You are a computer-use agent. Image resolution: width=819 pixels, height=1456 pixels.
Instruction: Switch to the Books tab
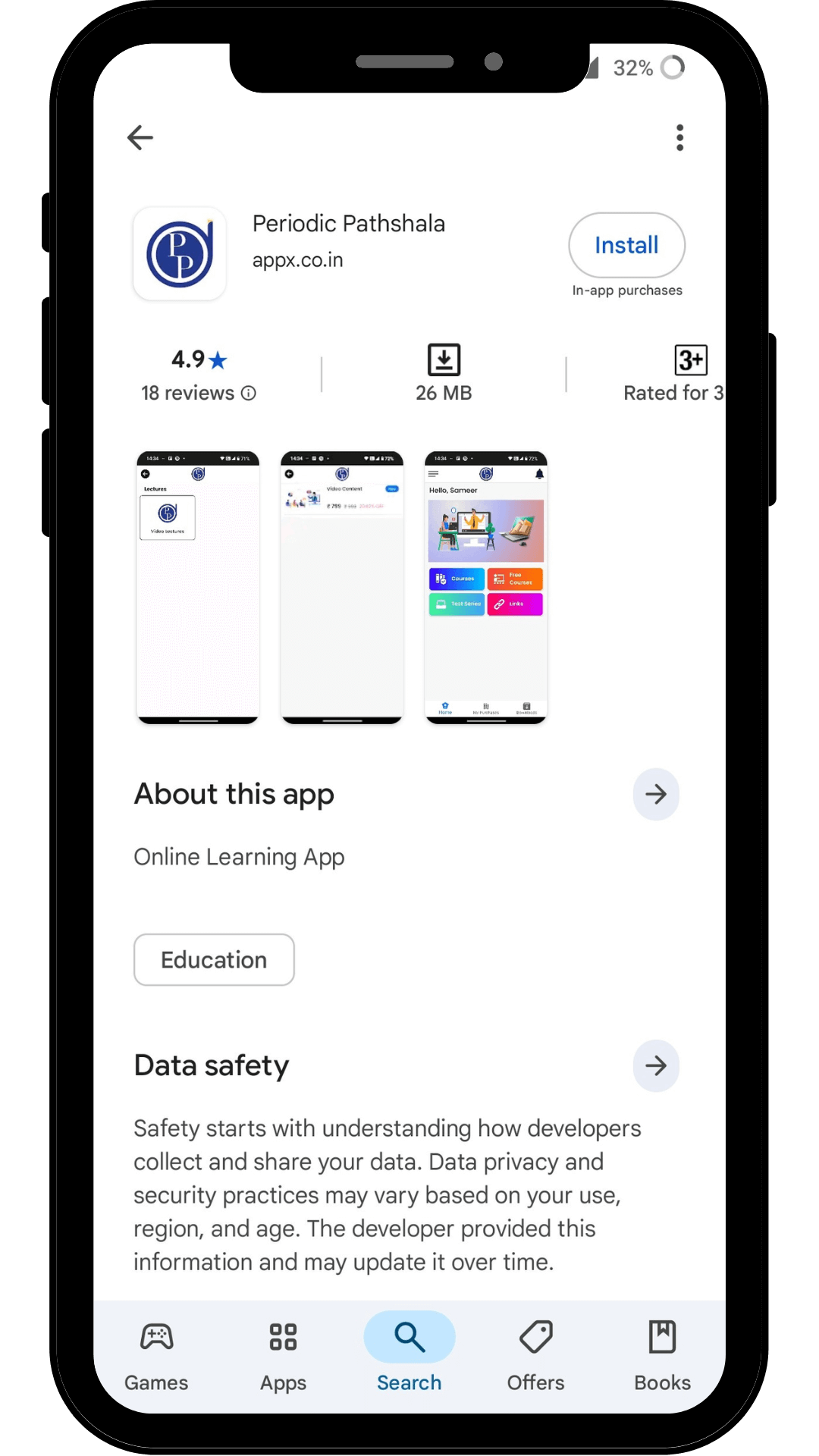pos(662,1355)
